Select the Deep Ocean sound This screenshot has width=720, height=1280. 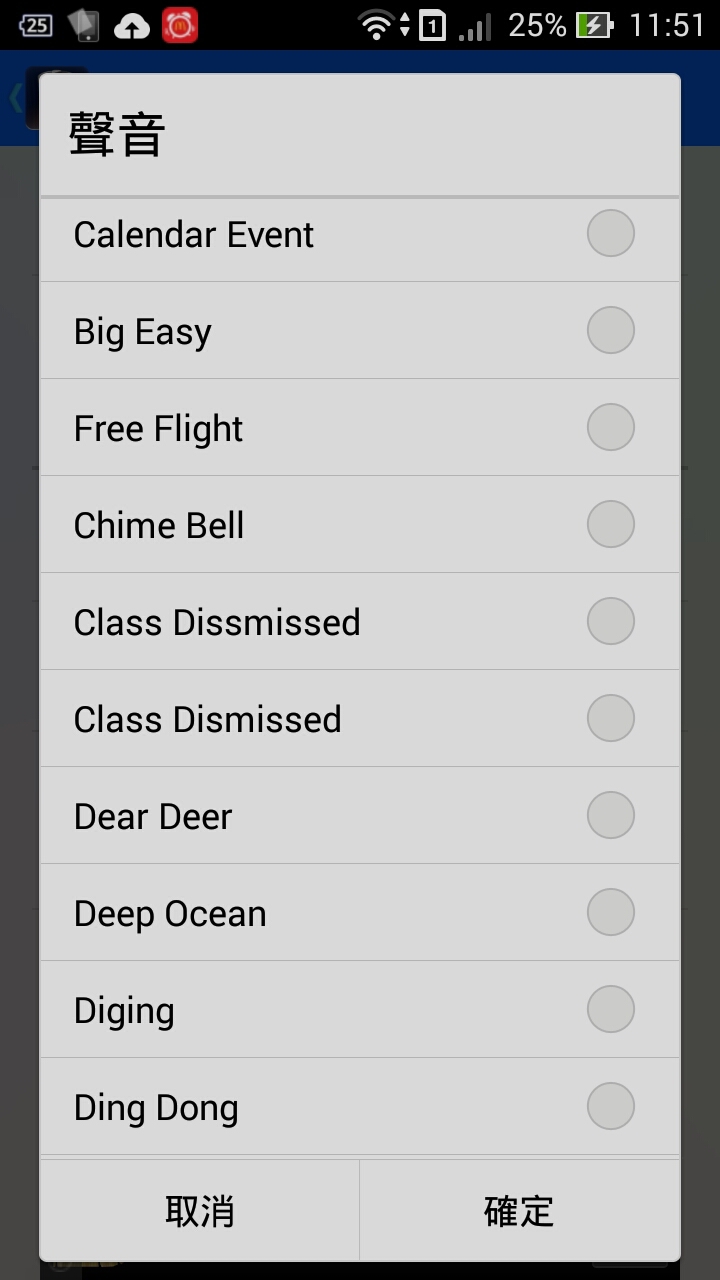tap(359, 912)
